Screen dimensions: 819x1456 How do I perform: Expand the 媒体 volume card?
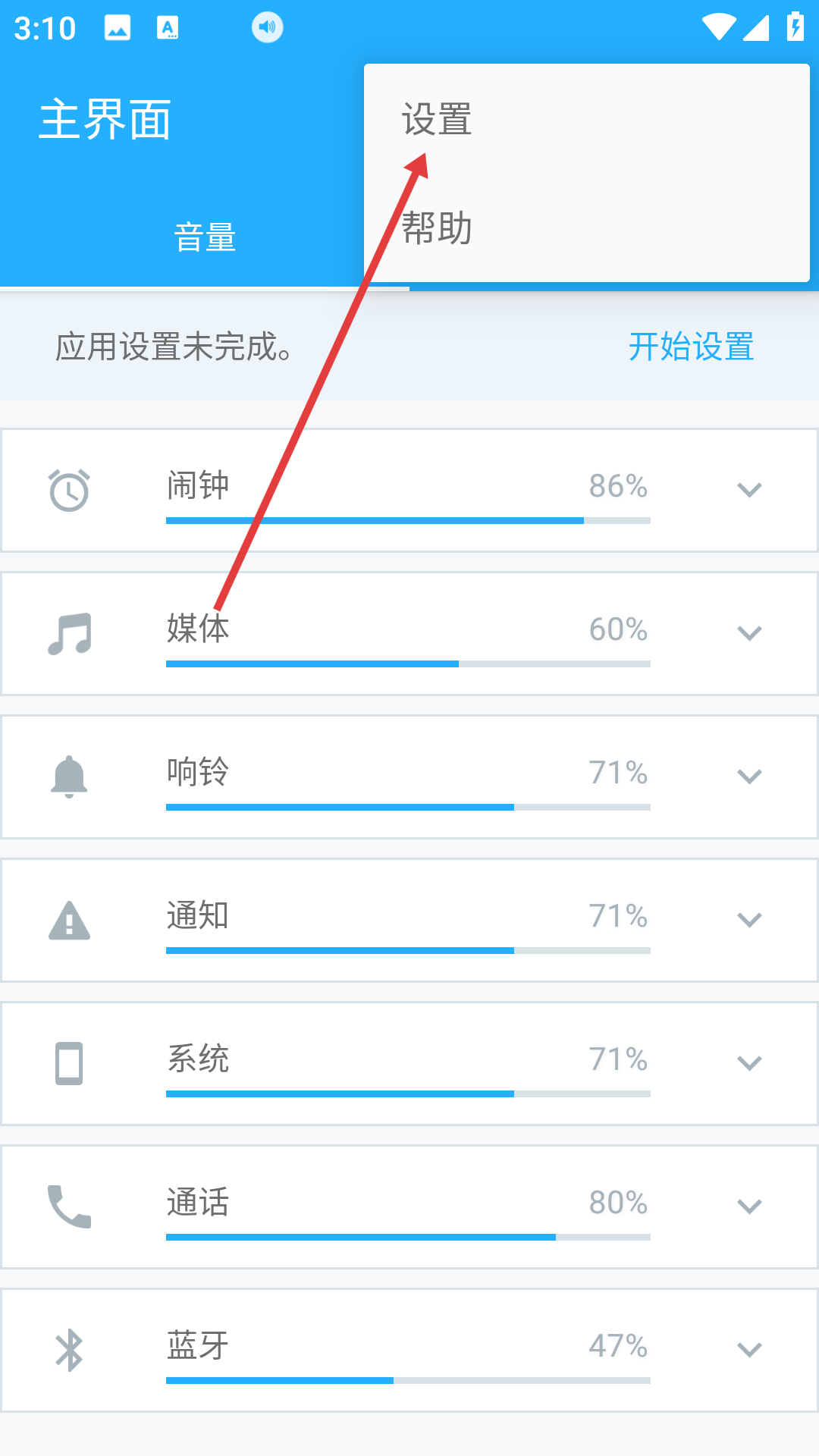[749, 633]
